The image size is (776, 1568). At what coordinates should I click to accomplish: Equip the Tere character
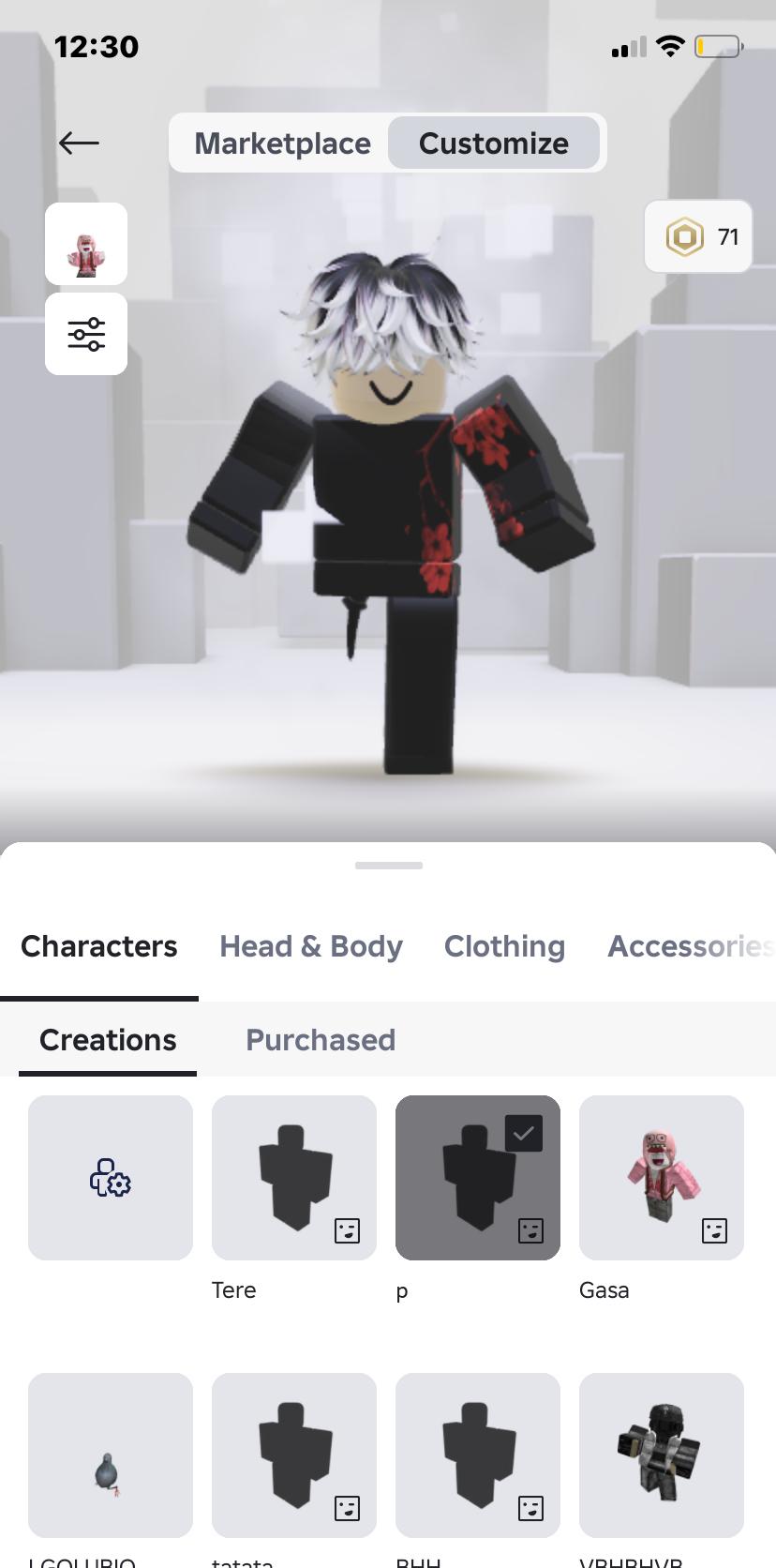pyautogui.click(x=294, y=1178)
